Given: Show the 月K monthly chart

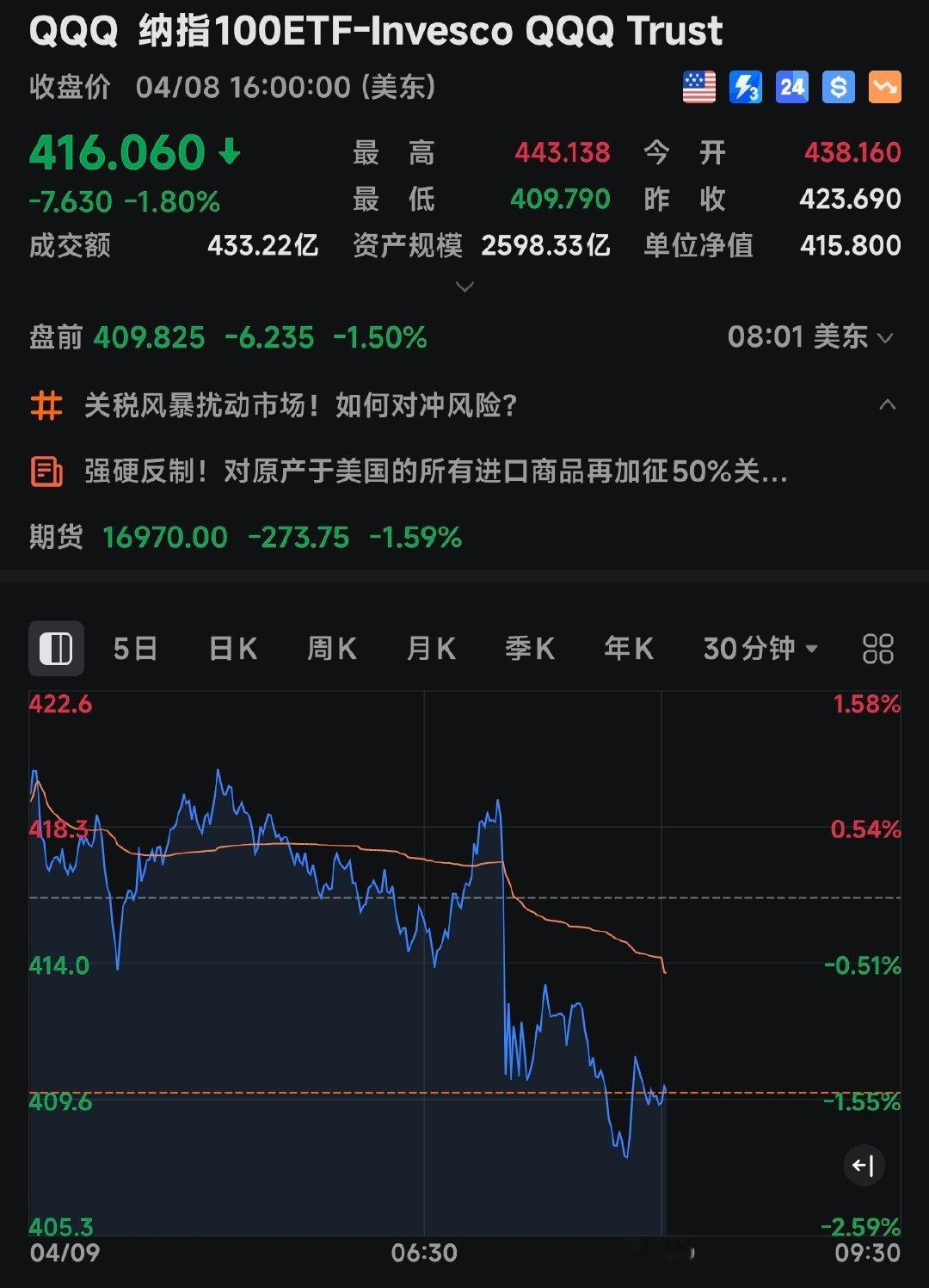Looking at the screenshot, I should 431,648.
